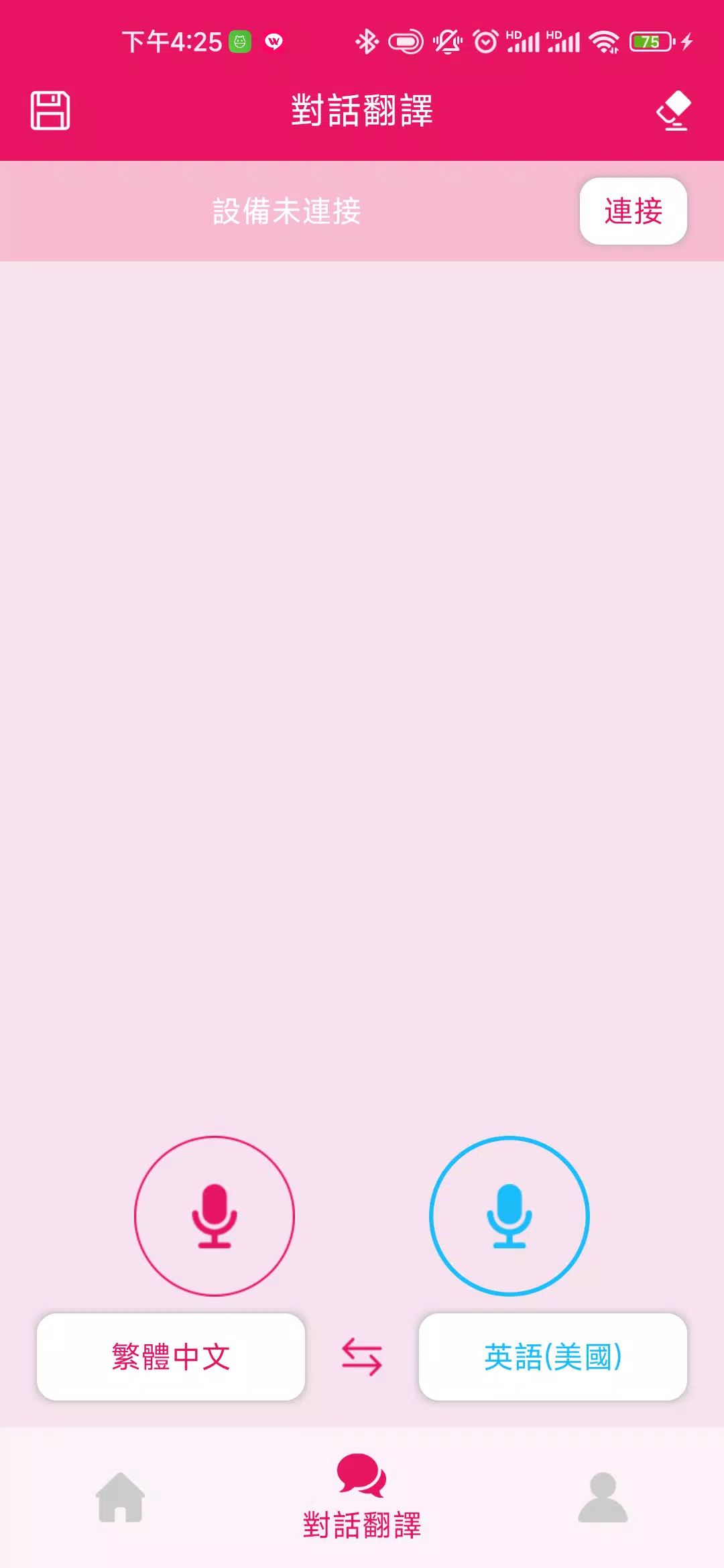This screenshot has height=1568, width=724.
Task: Clear conversation with the eraser icon
Action: [673, 111]
